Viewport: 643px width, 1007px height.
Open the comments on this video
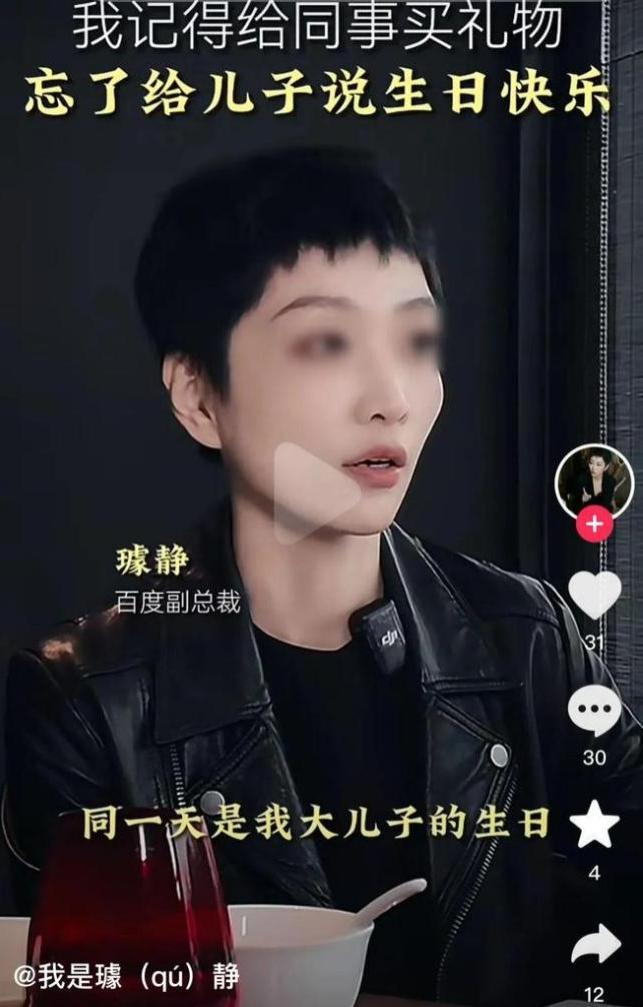click(x=595, y=710)
